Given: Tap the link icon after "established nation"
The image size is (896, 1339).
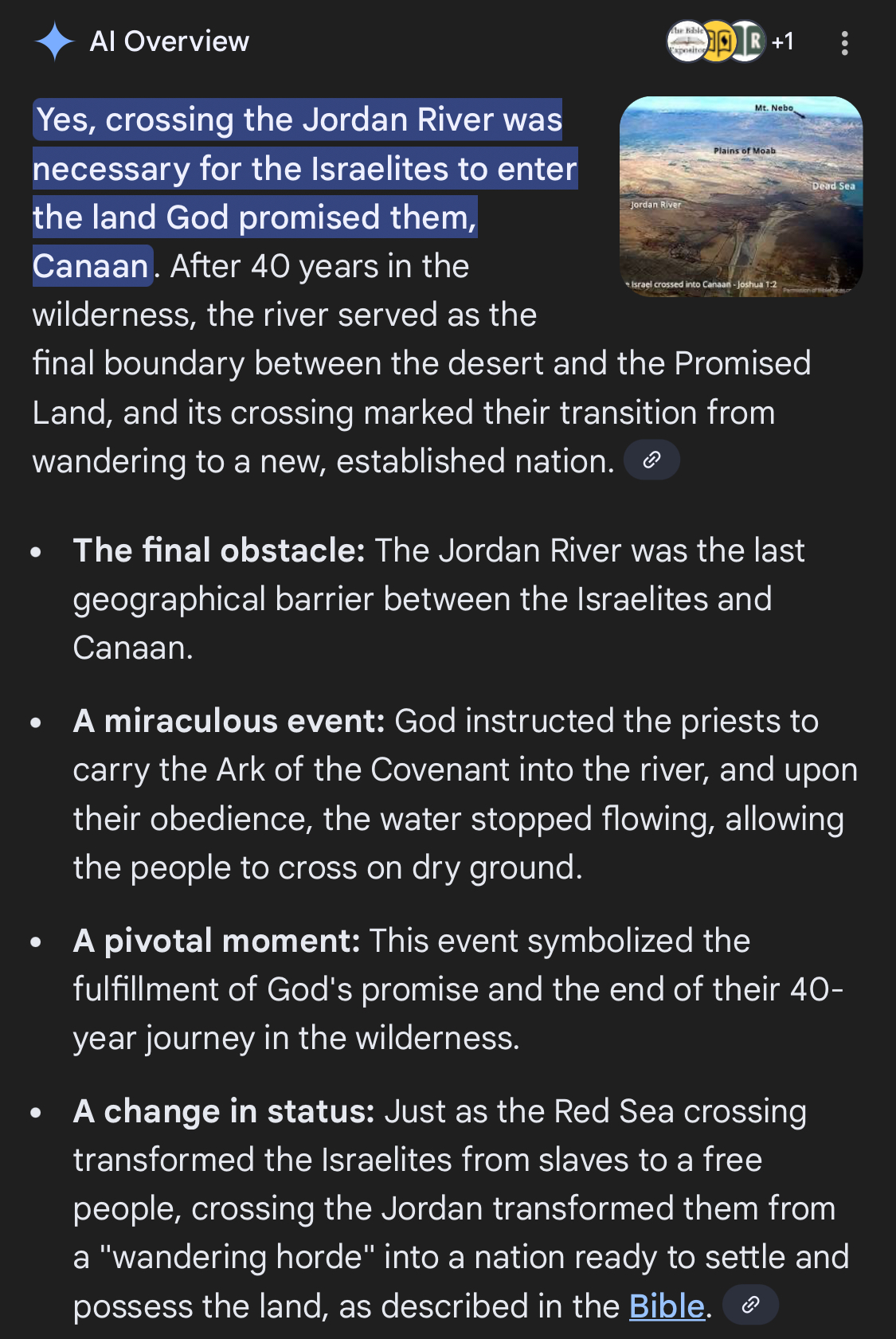Looking at the screenshot, I should pos(651,460).
